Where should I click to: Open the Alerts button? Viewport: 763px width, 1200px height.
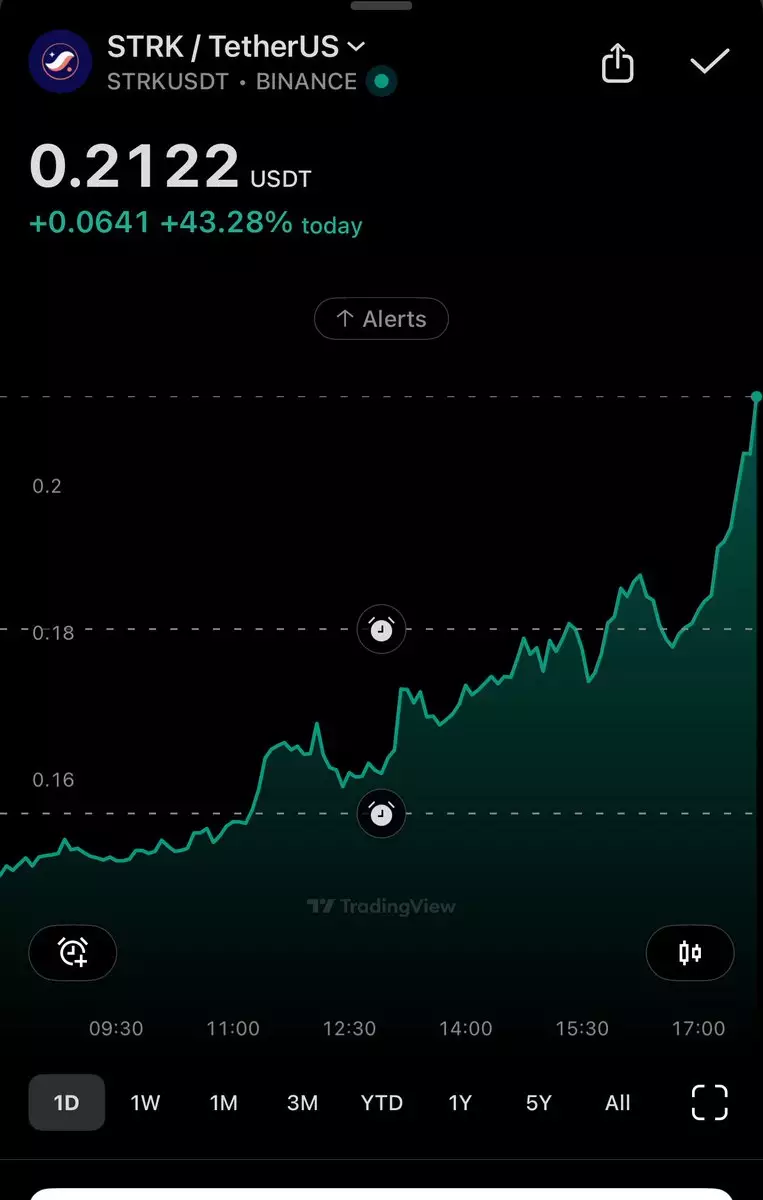tap(381, 319)
